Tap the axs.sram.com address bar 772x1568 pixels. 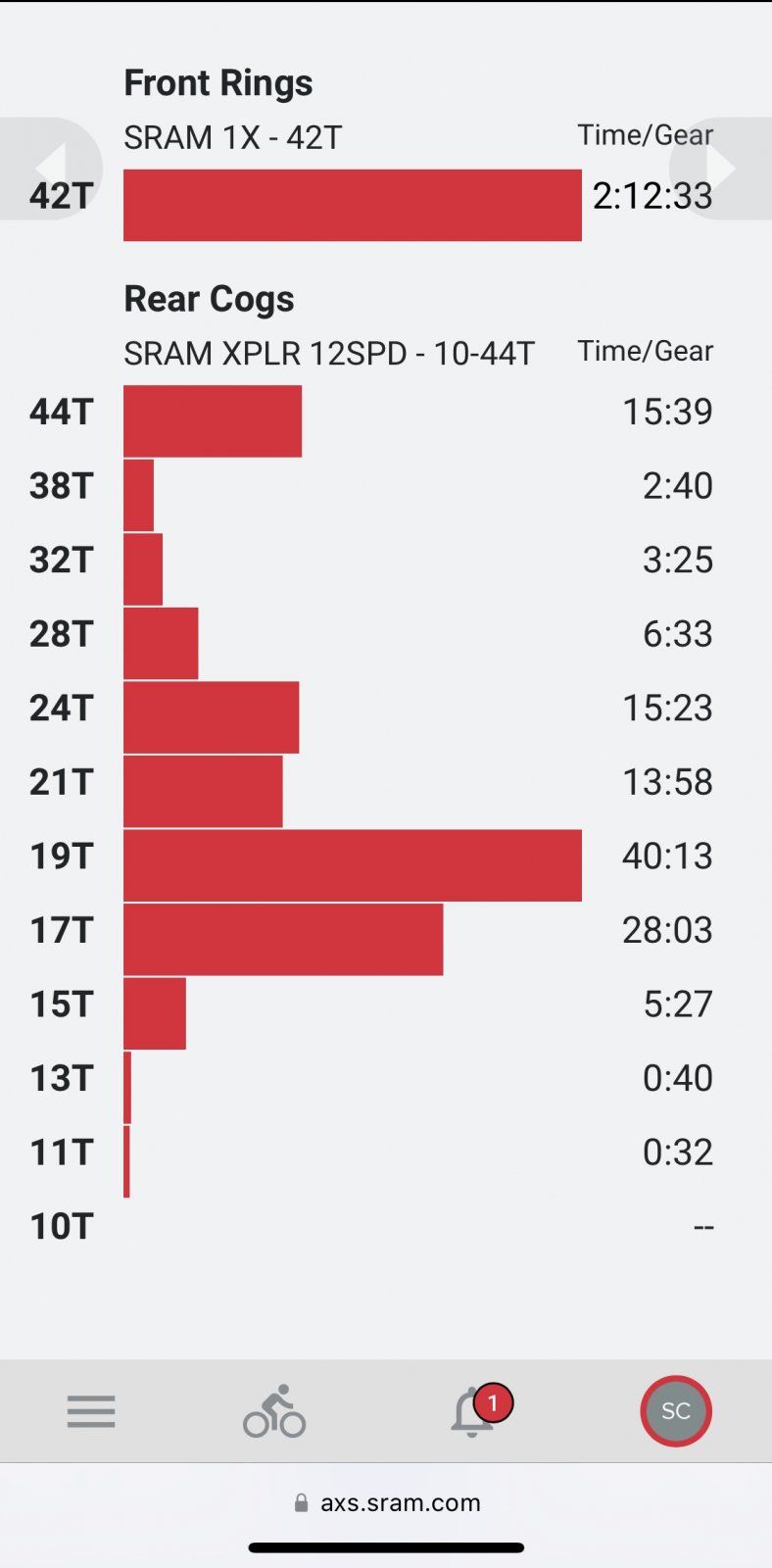coord(387,1502)
